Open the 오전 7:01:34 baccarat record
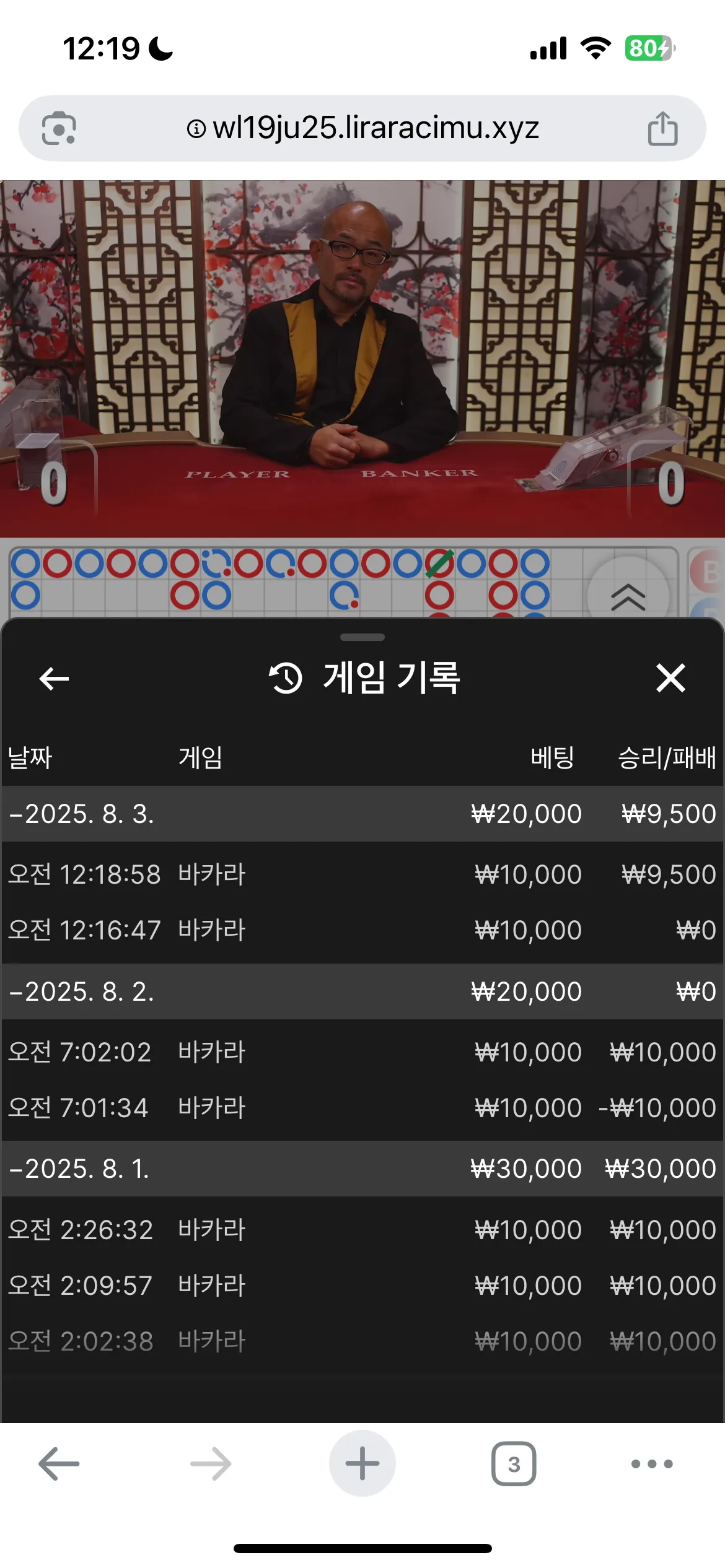 coord(362,1108)
